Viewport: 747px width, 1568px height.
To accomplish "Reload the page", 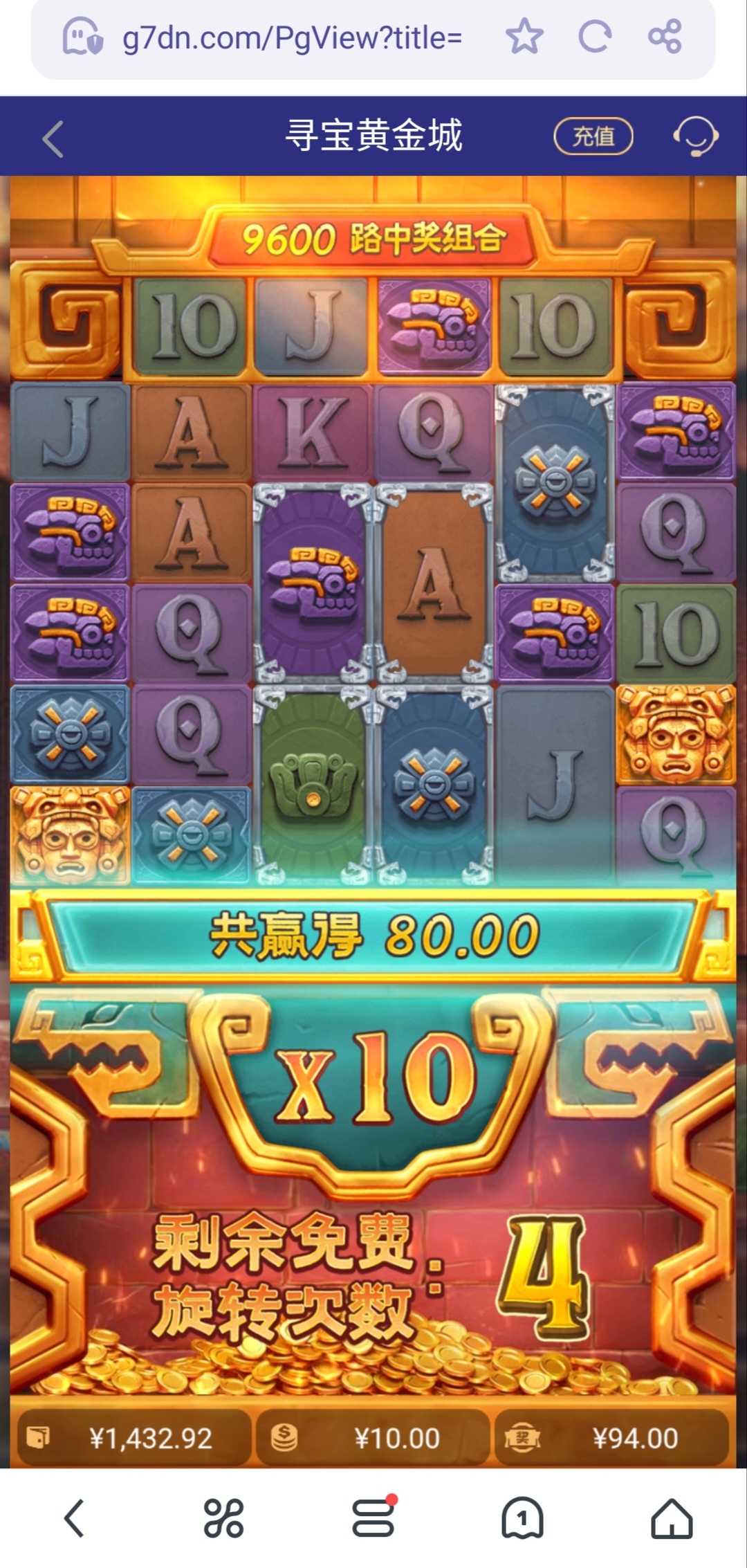I will [x=595, y=37].
